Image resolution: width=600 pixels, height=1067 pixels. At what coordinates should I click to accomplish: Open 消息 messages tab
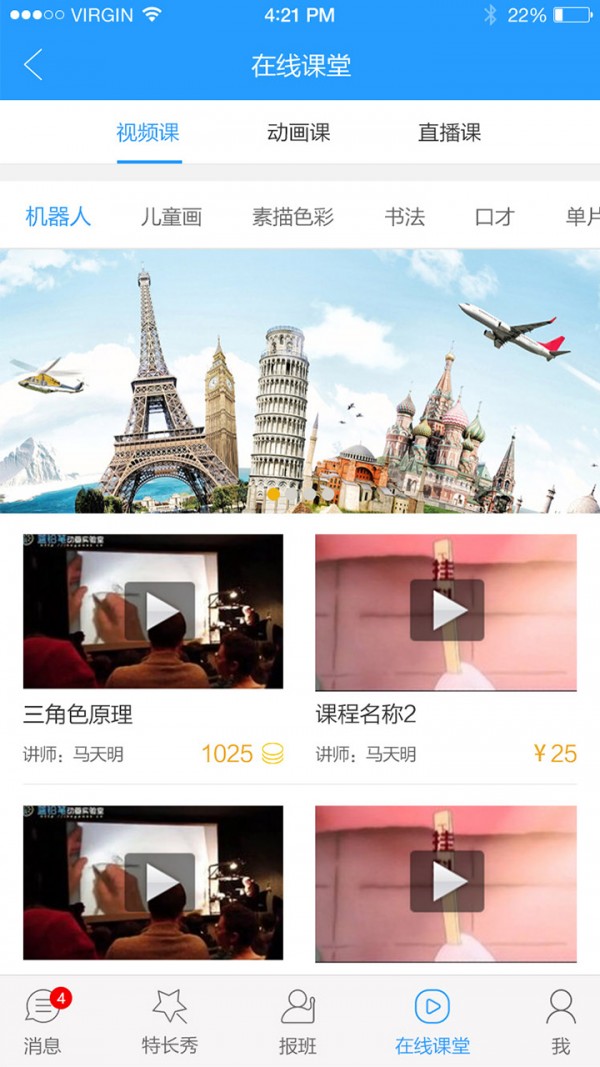(x=42, y=1021)
